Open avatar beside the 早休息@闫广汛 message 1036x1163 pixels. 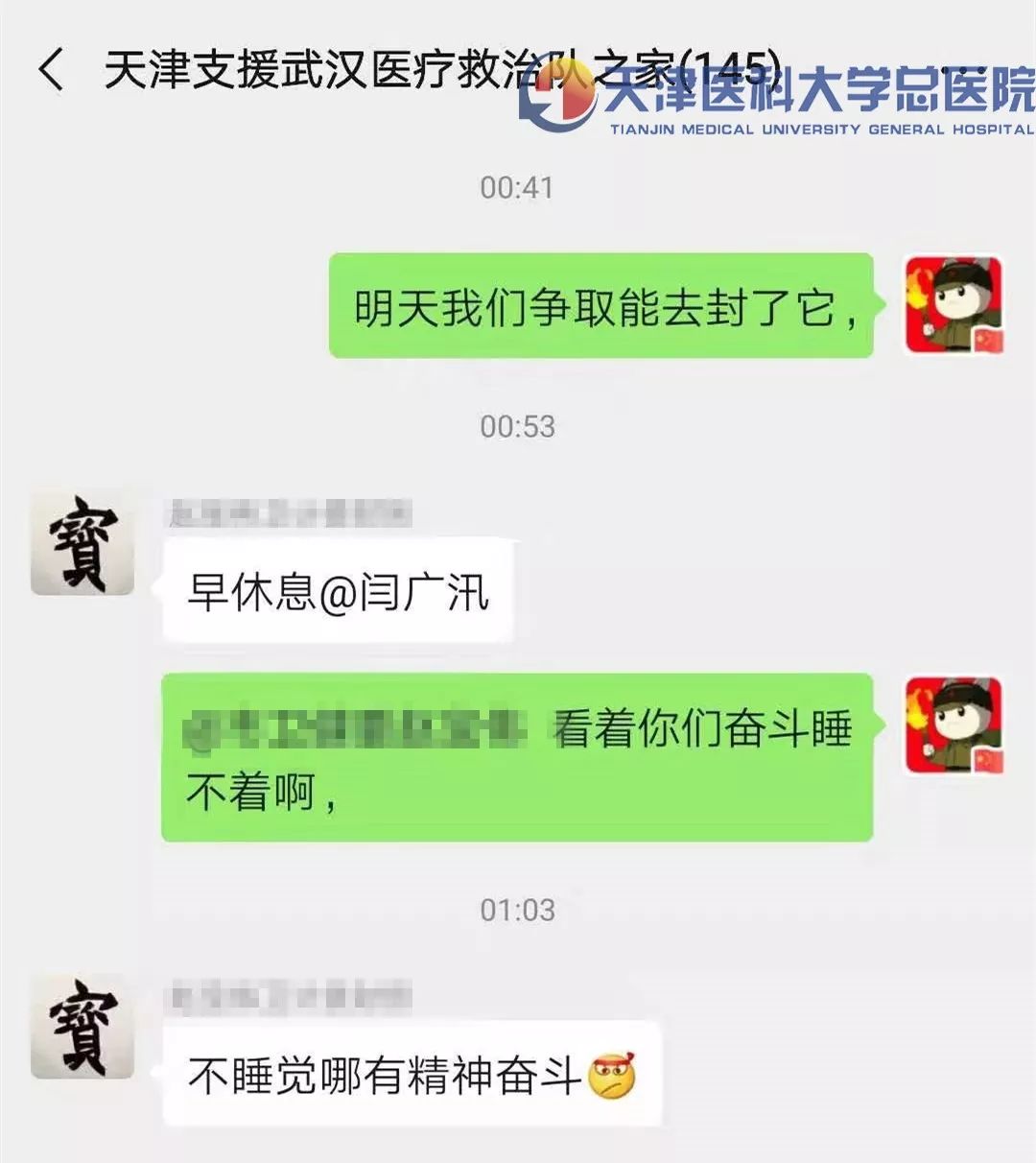[x=82, y=544]
